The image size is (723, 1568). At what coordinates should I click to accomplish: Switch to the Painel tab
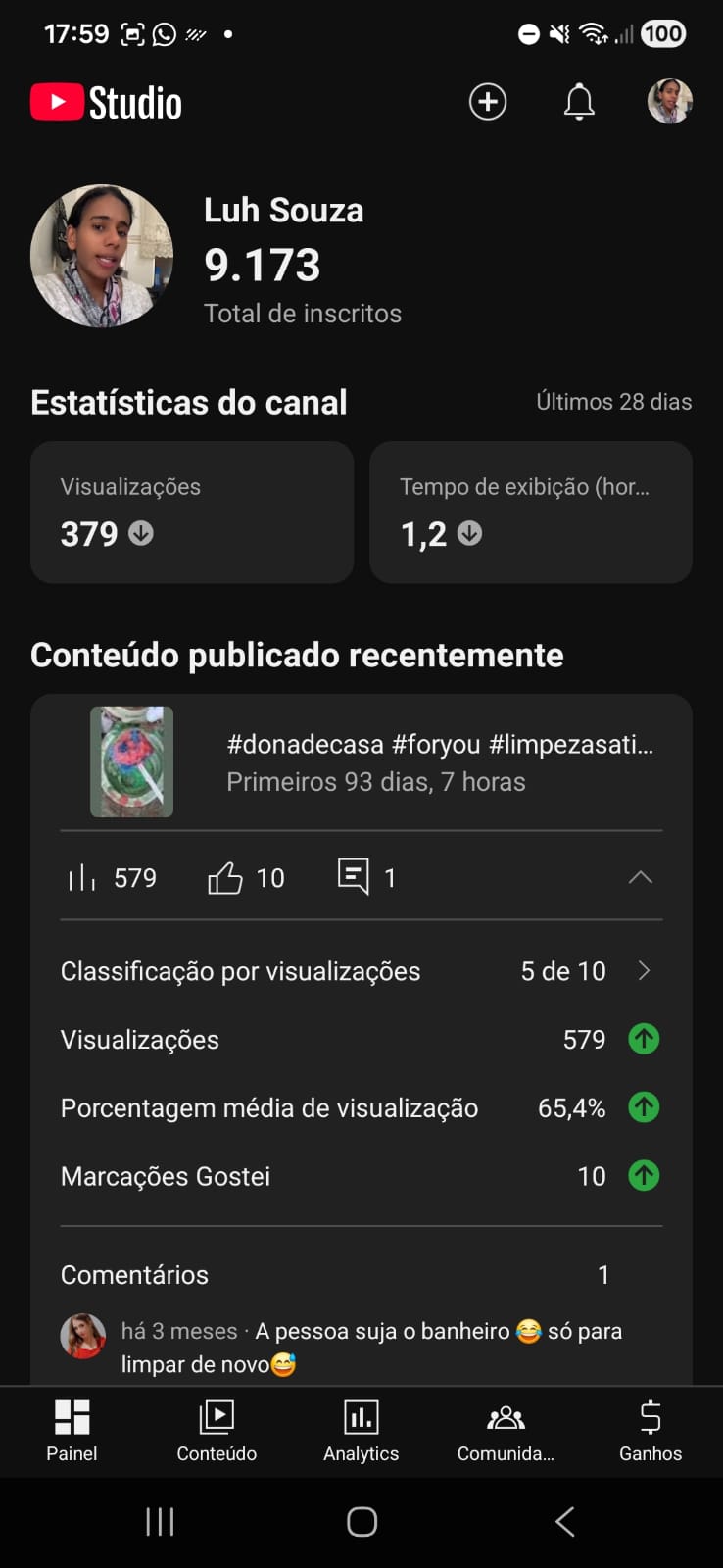coord(72,1430)
